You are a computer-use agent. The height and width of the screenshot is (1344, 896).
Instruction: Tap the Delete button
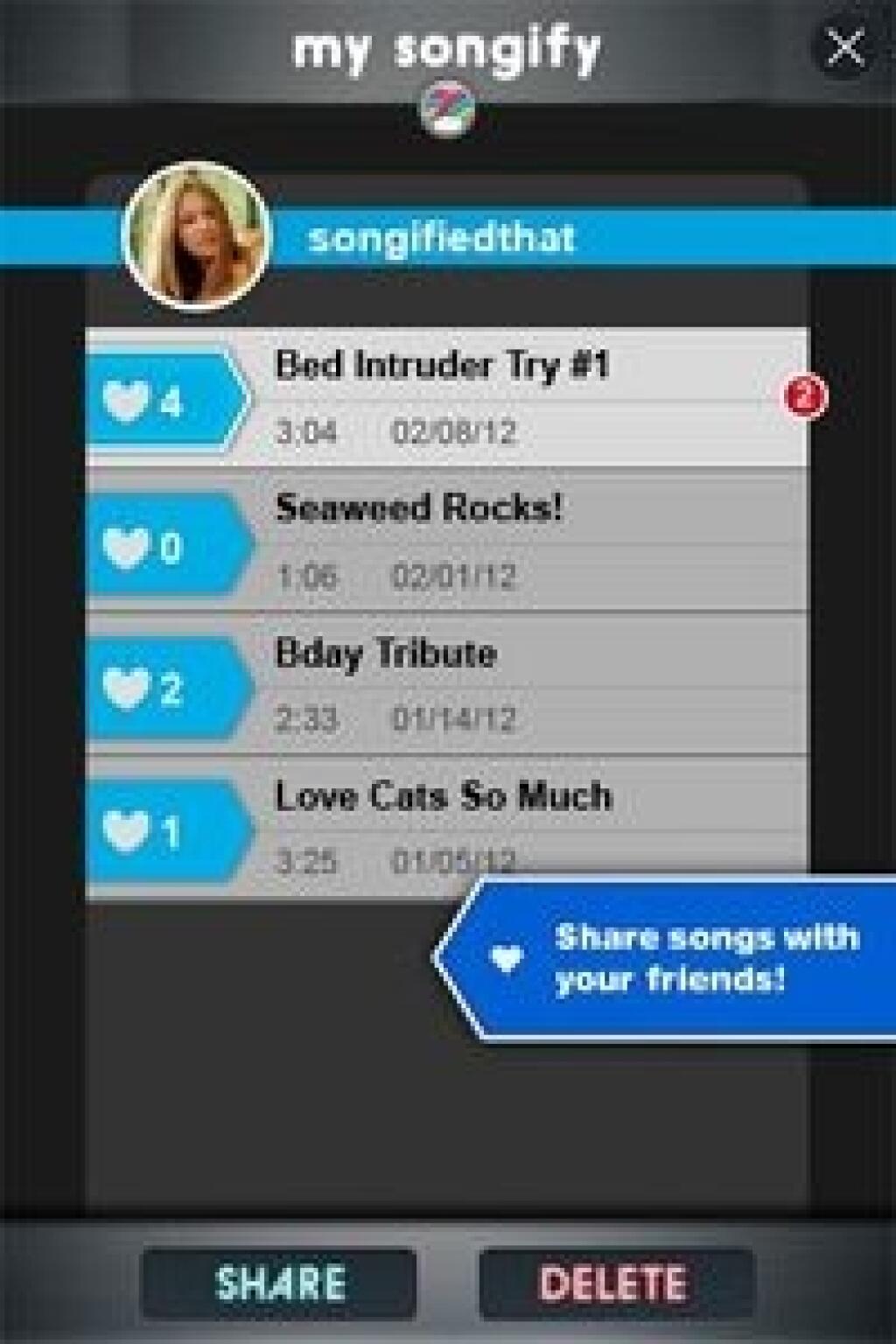click(615, 1284)
